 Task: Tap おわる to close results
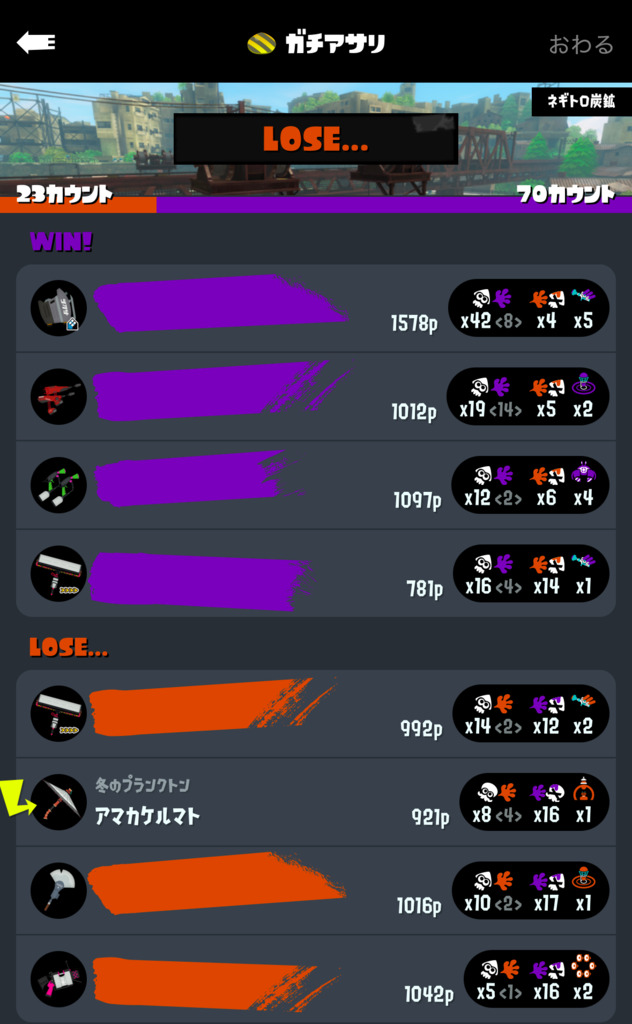[580, 44]
